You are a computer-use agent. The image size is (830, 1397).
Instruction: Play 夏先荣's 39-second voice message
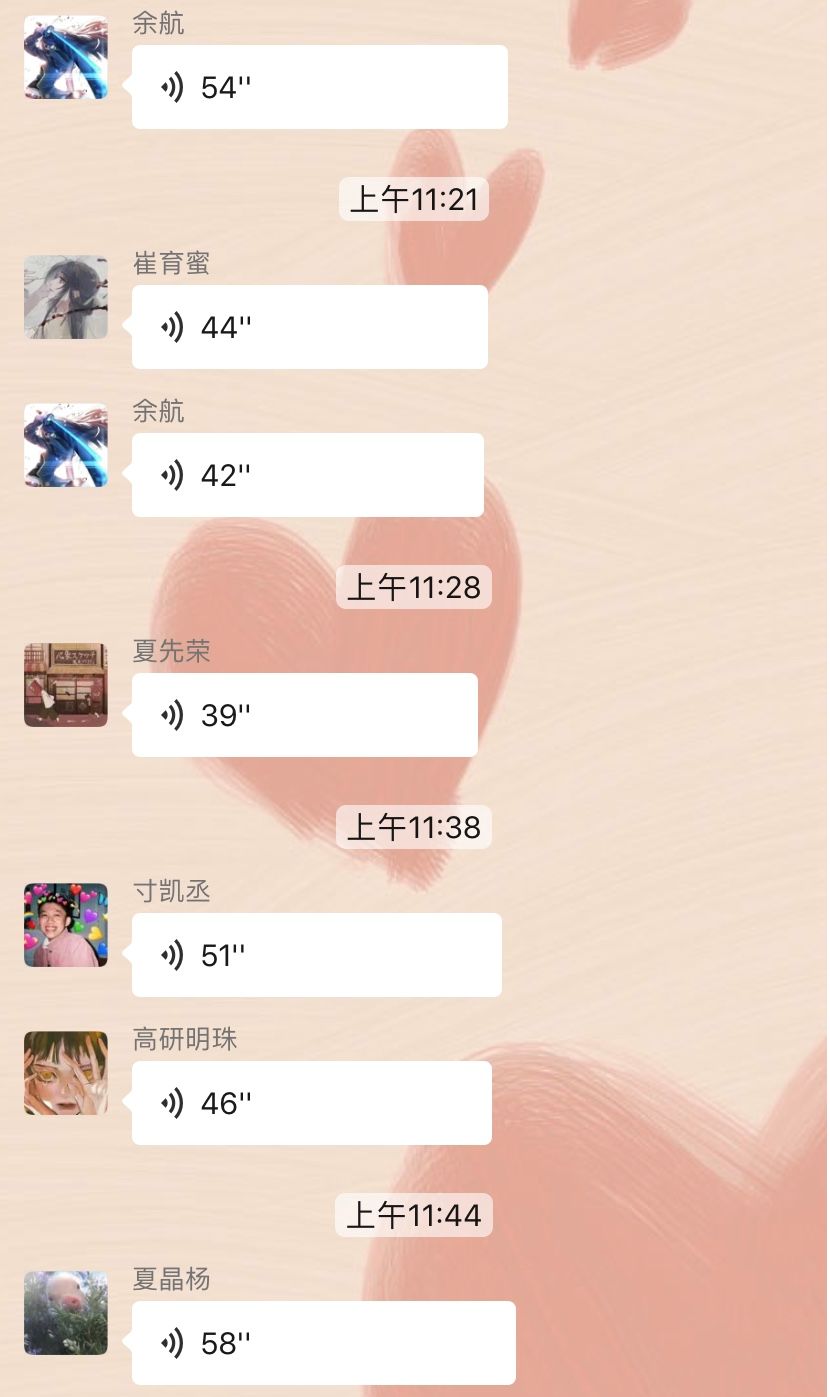[x=304, y=715]
